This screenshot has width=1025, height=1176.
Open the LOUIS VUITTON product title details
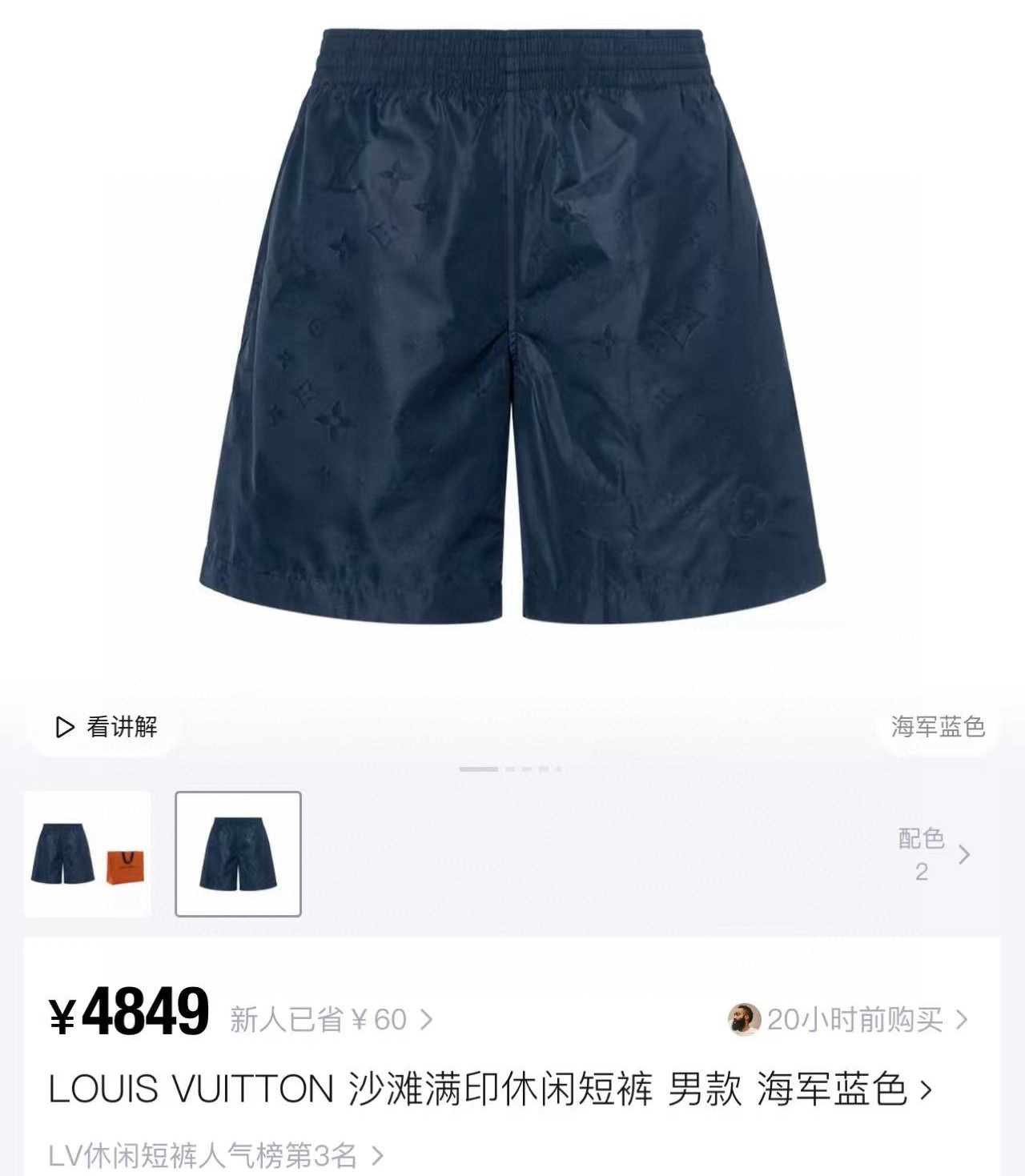point(490,1090)
